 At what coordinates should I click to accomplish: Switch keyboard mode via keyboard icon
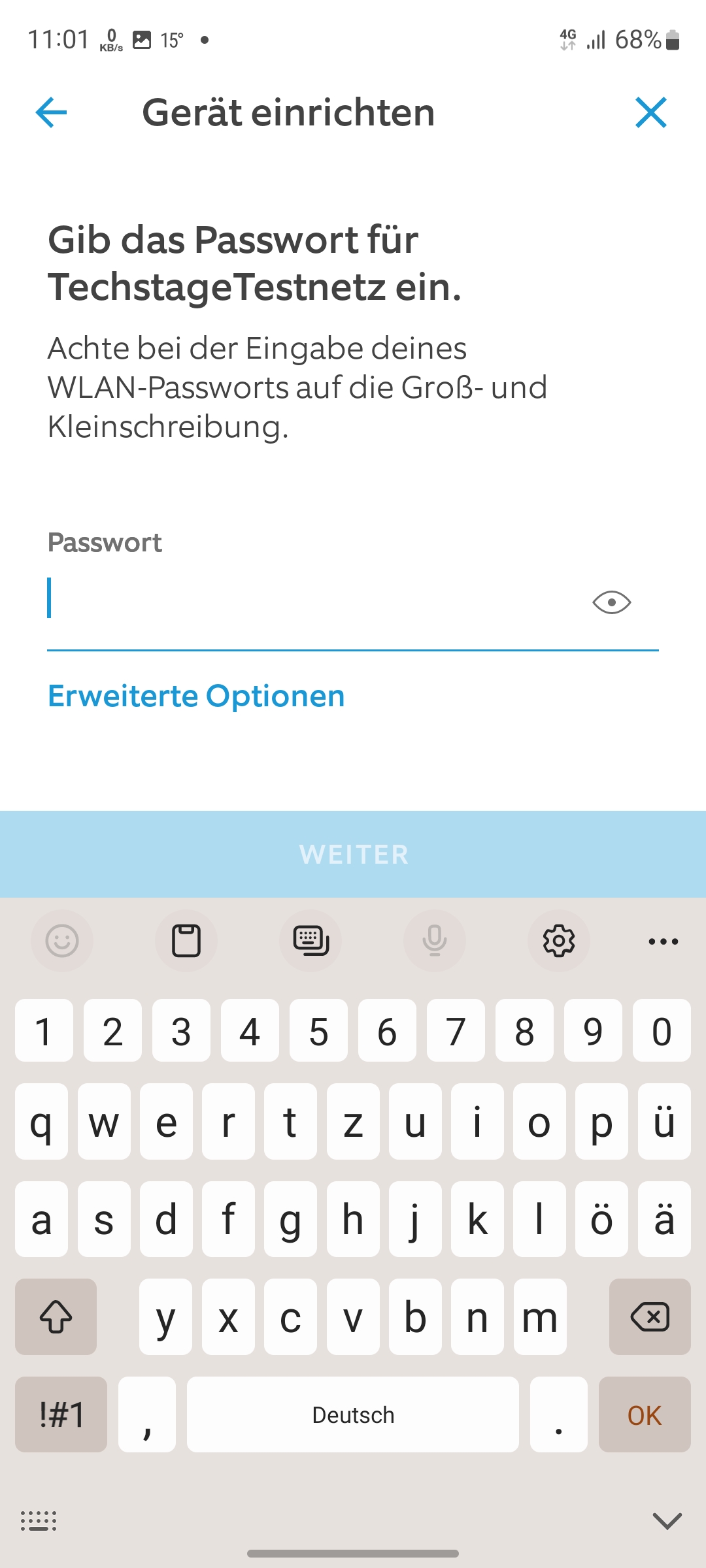(x=311, y=941)
